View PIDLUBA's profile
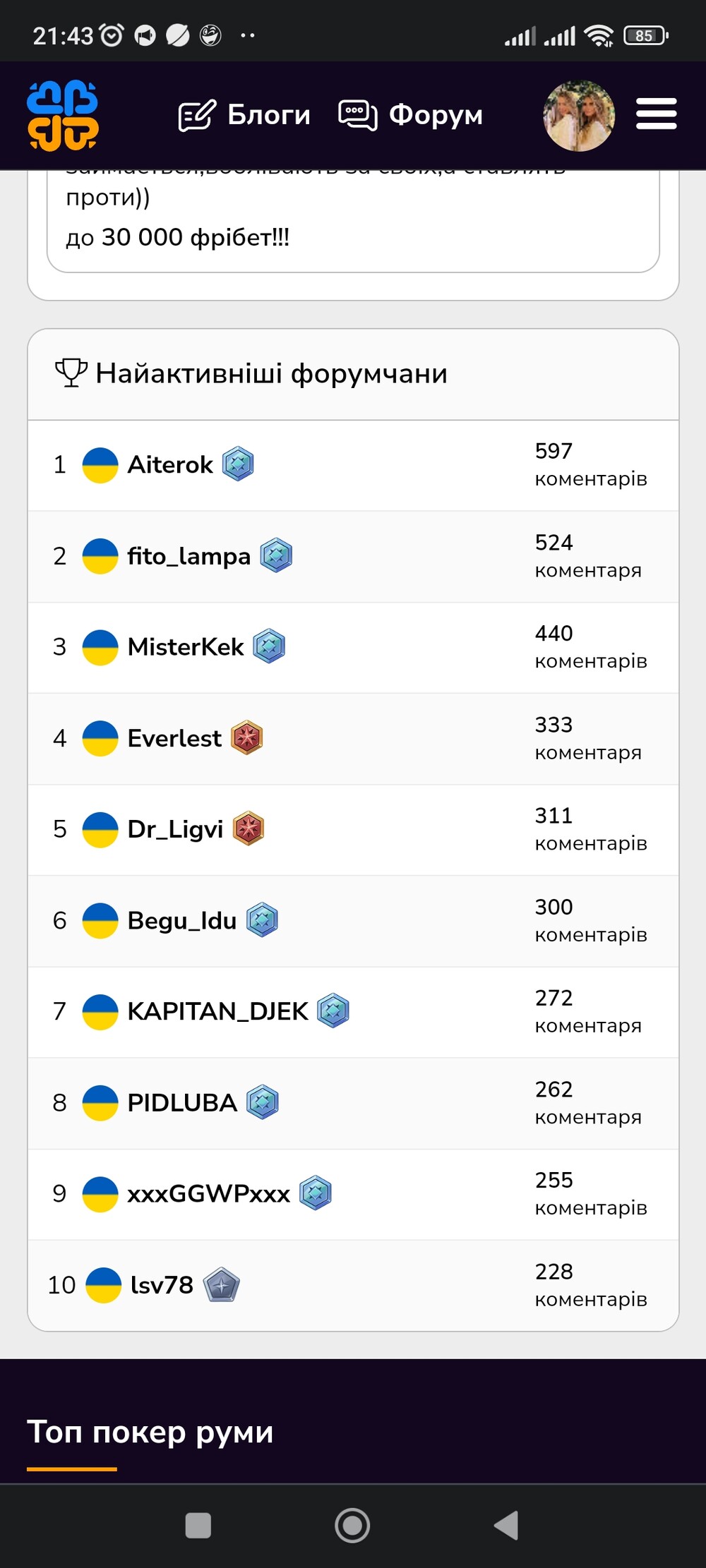 coord(182,1102)
